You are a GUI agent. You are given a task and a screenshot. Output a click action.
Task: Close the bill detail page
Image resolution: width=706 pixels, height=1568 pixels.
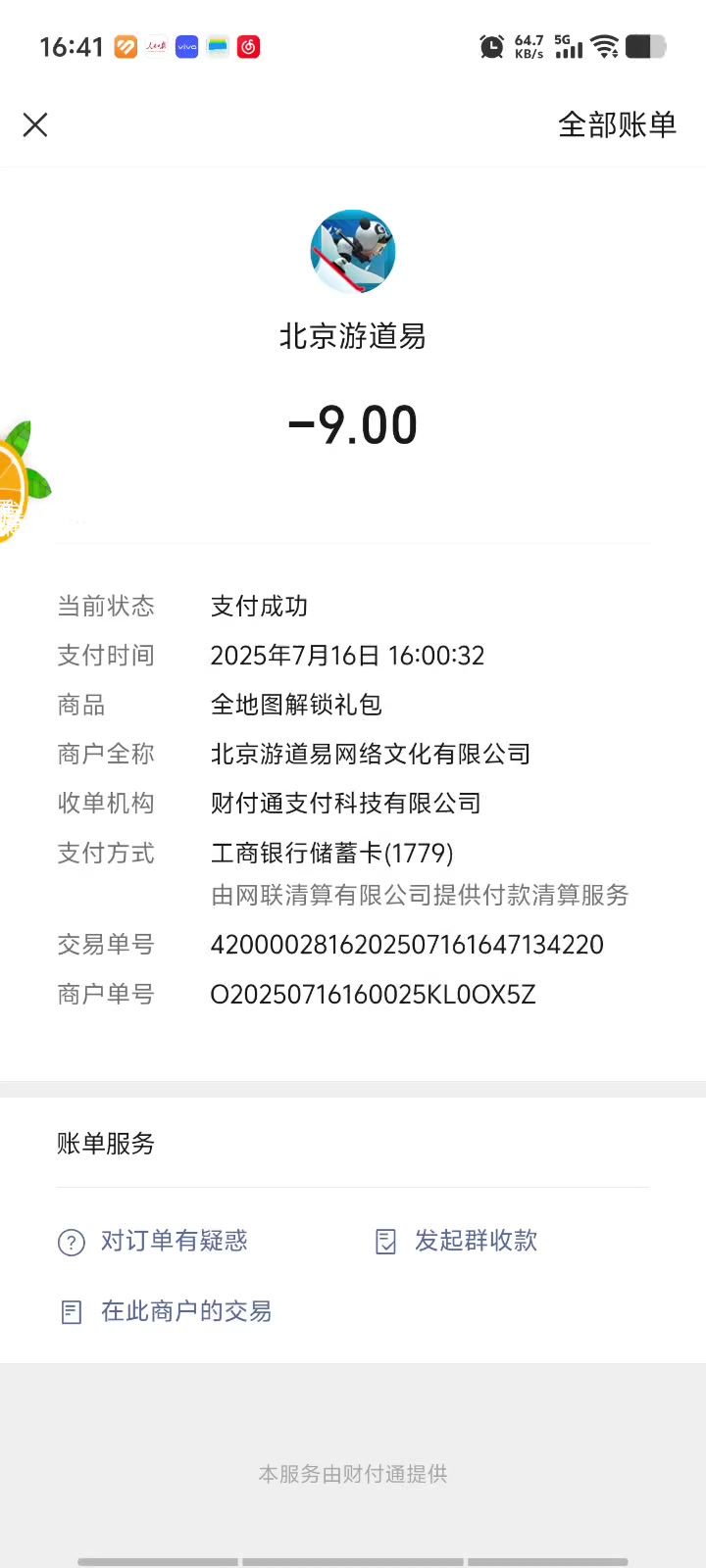point(35,124)
